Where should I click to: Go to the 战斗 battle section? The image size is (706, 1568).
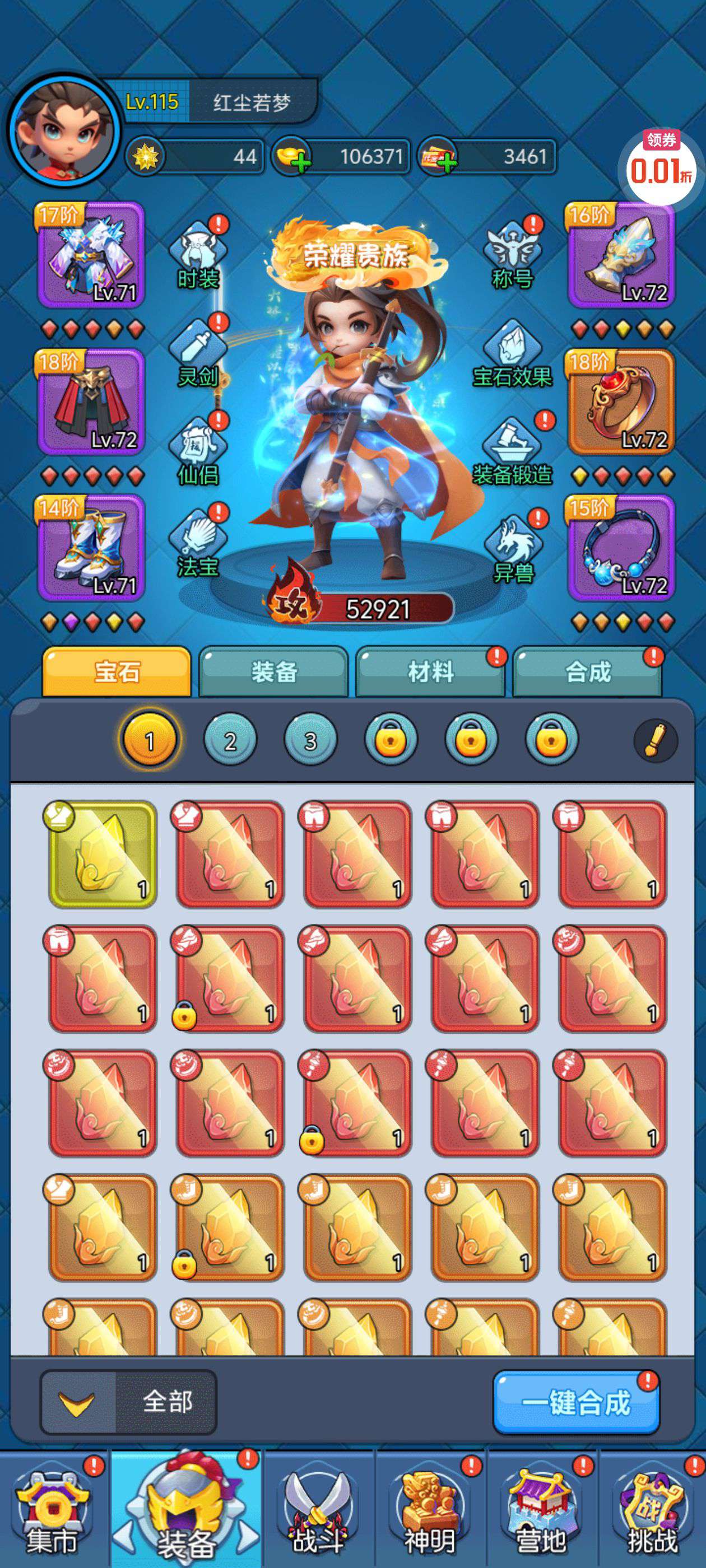(318, 1510)
